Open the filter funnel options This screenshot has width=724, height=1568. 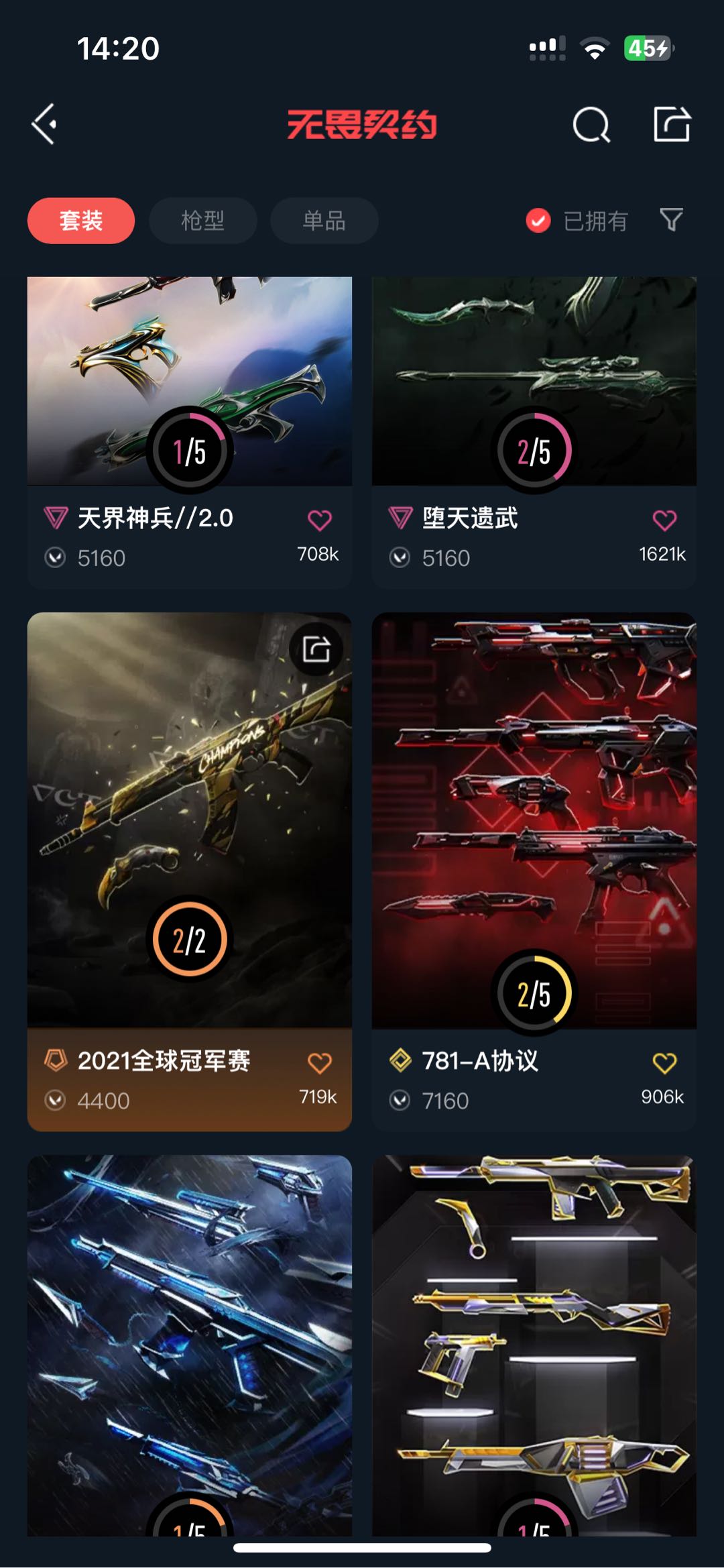[671, 220]
